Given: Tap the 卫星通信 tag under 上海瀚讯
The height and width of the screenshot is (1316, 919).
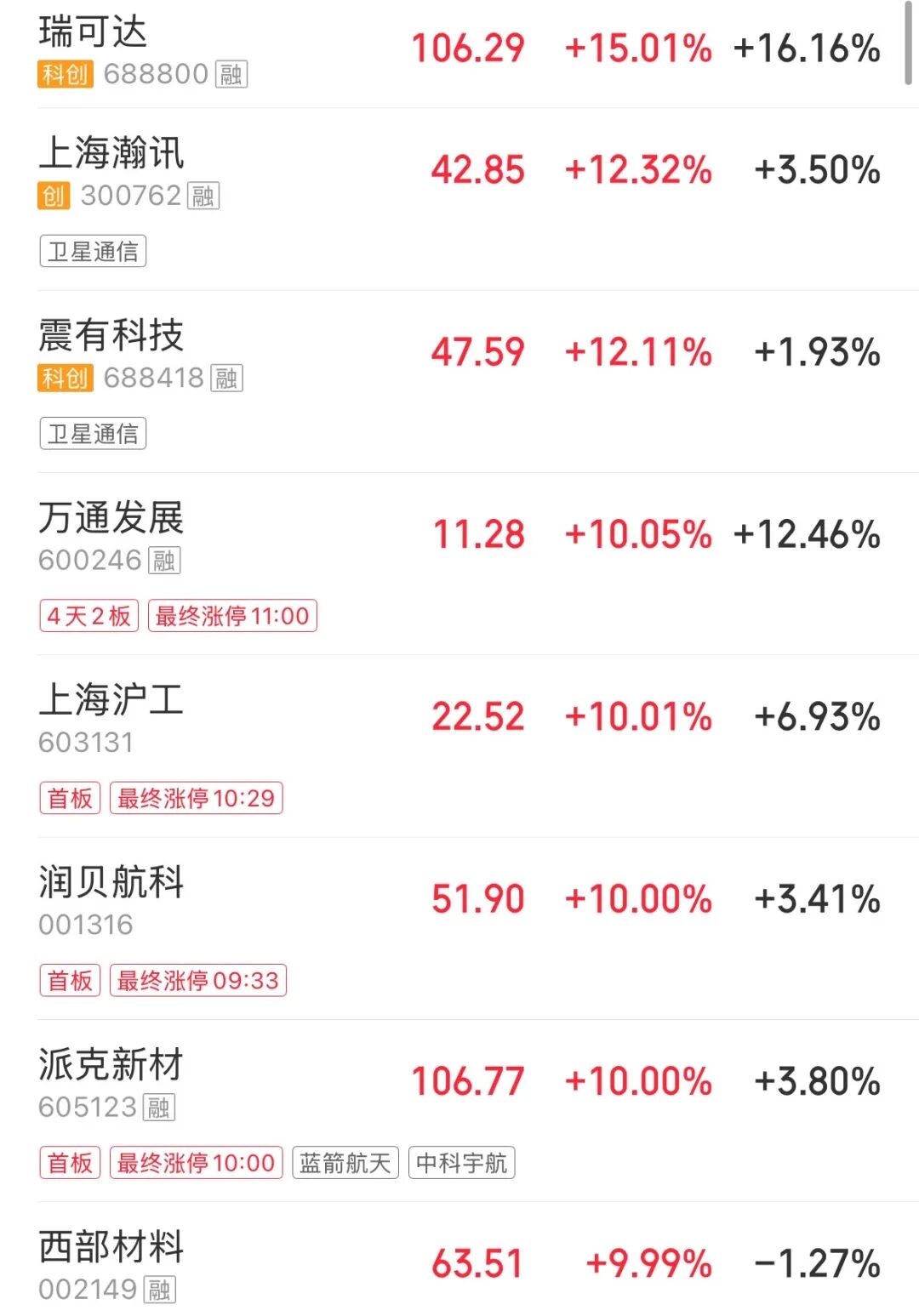Looking at the screenshot, I should coord(93,252).
